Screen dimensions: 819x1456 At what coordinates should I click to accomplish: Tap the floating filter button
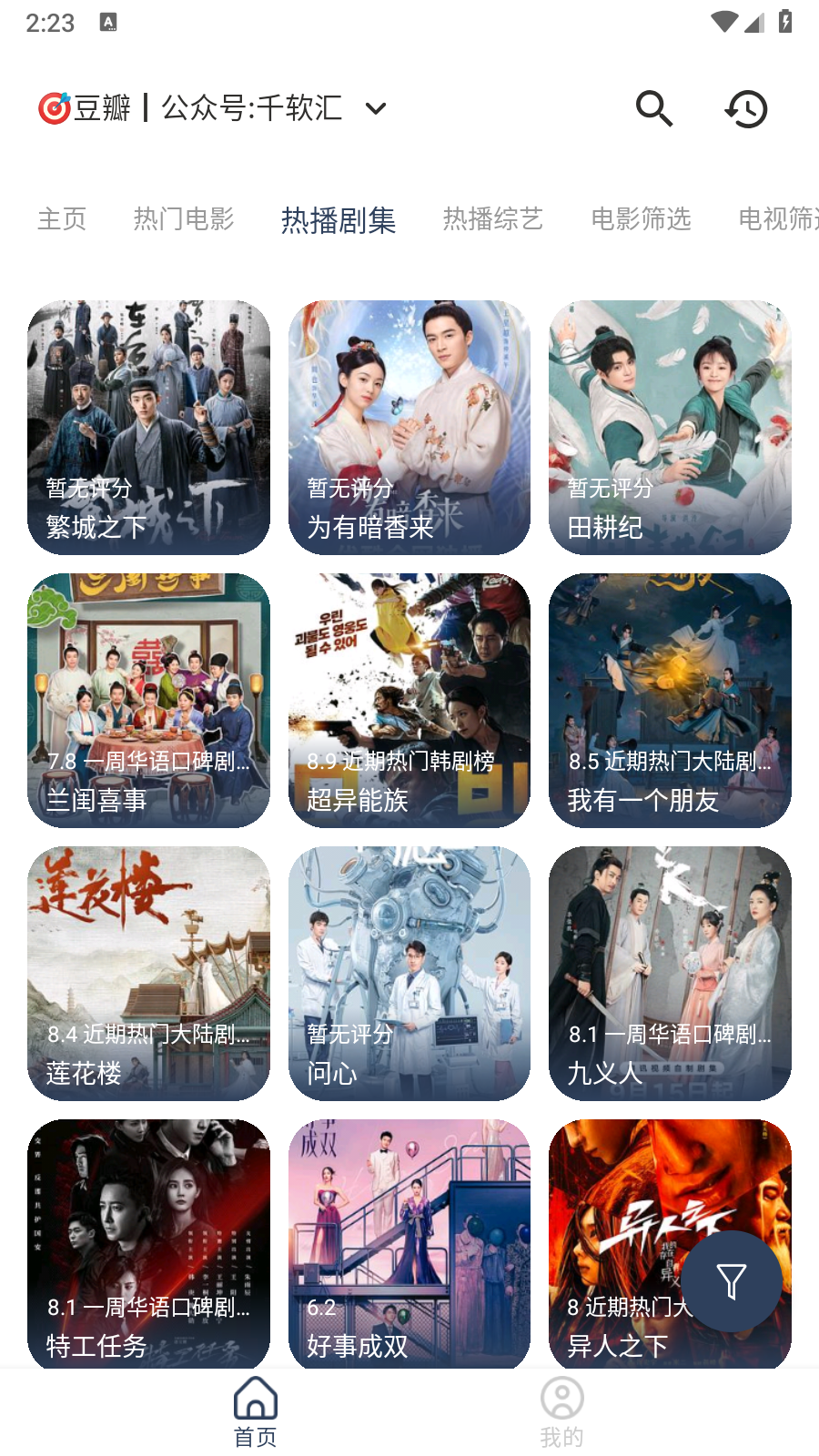pos(732,1281)
